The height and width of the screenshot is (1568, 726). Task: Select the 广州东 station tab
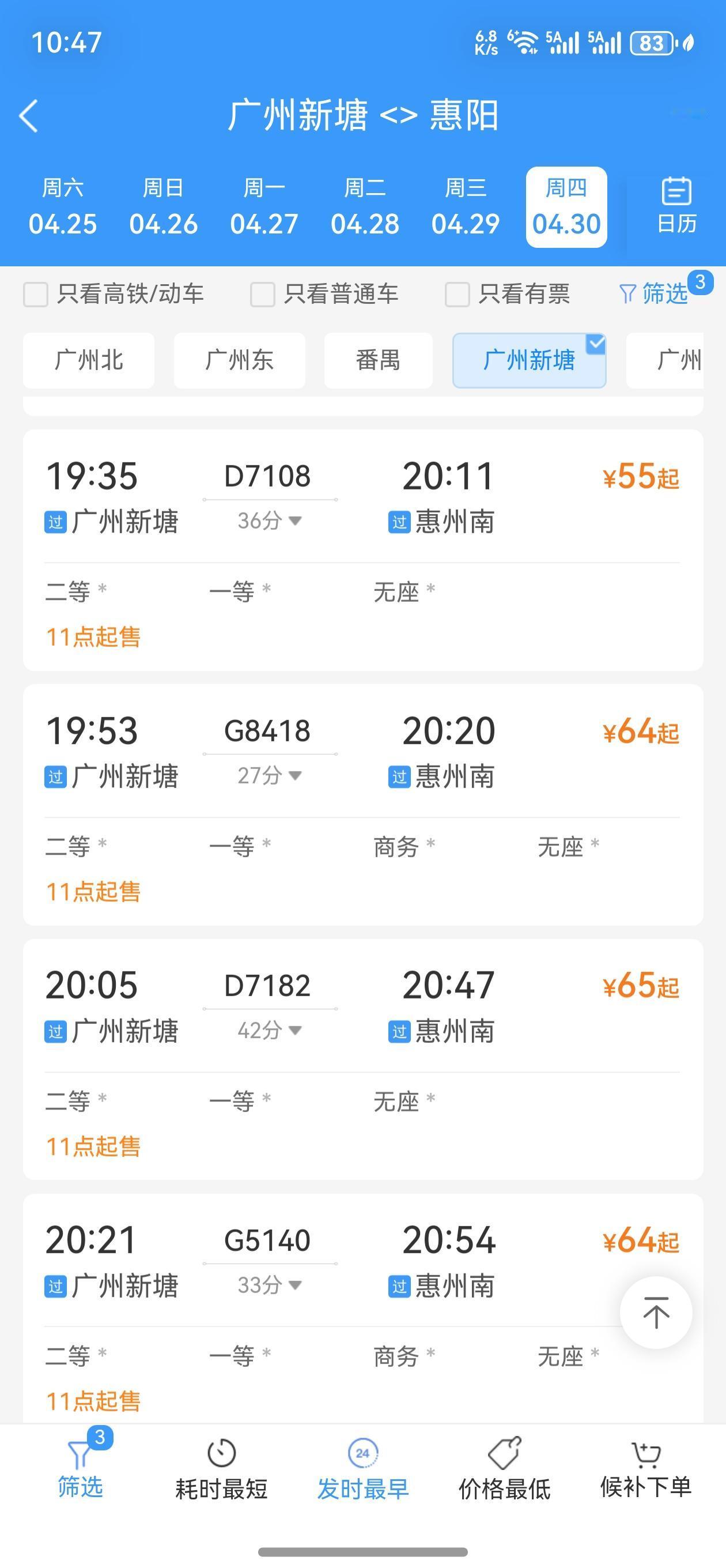point(239,360)
